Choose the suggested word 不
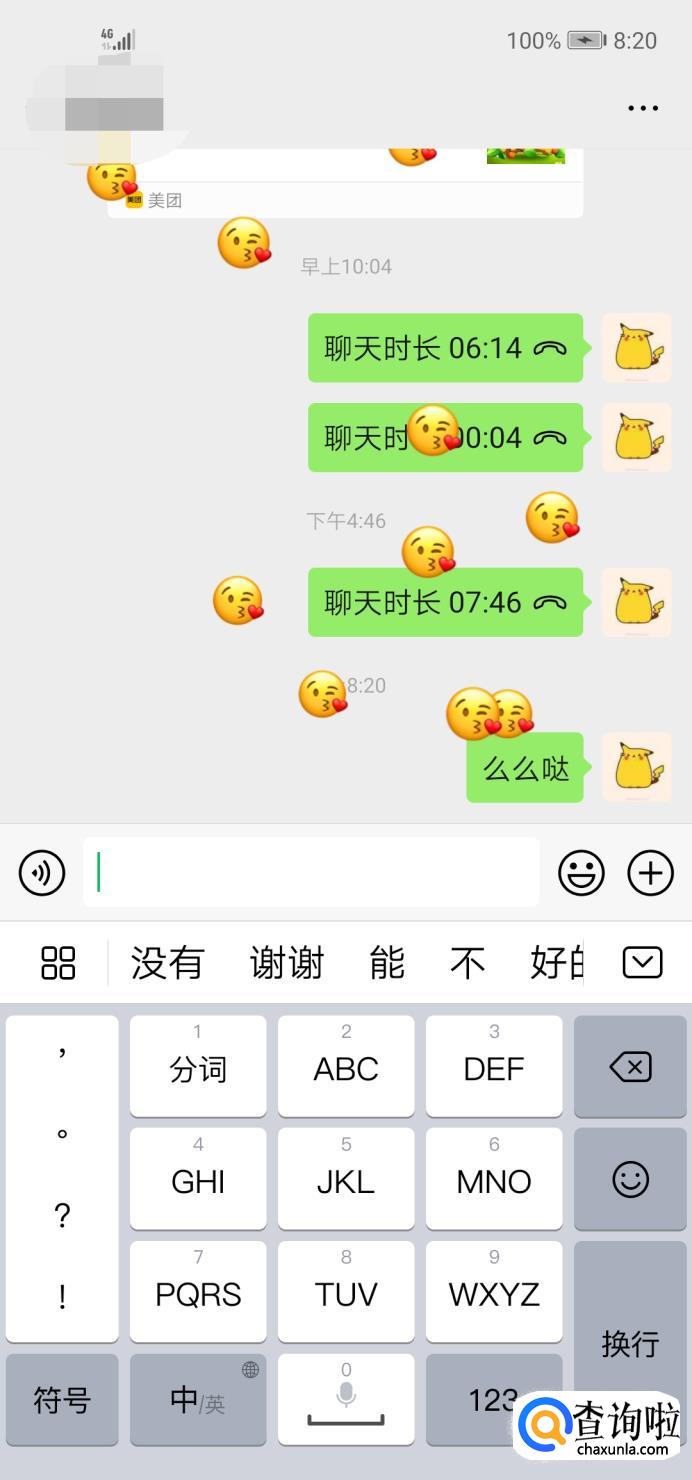The height and width of the screenshot is (1480, 692). [x=467, y=963]
